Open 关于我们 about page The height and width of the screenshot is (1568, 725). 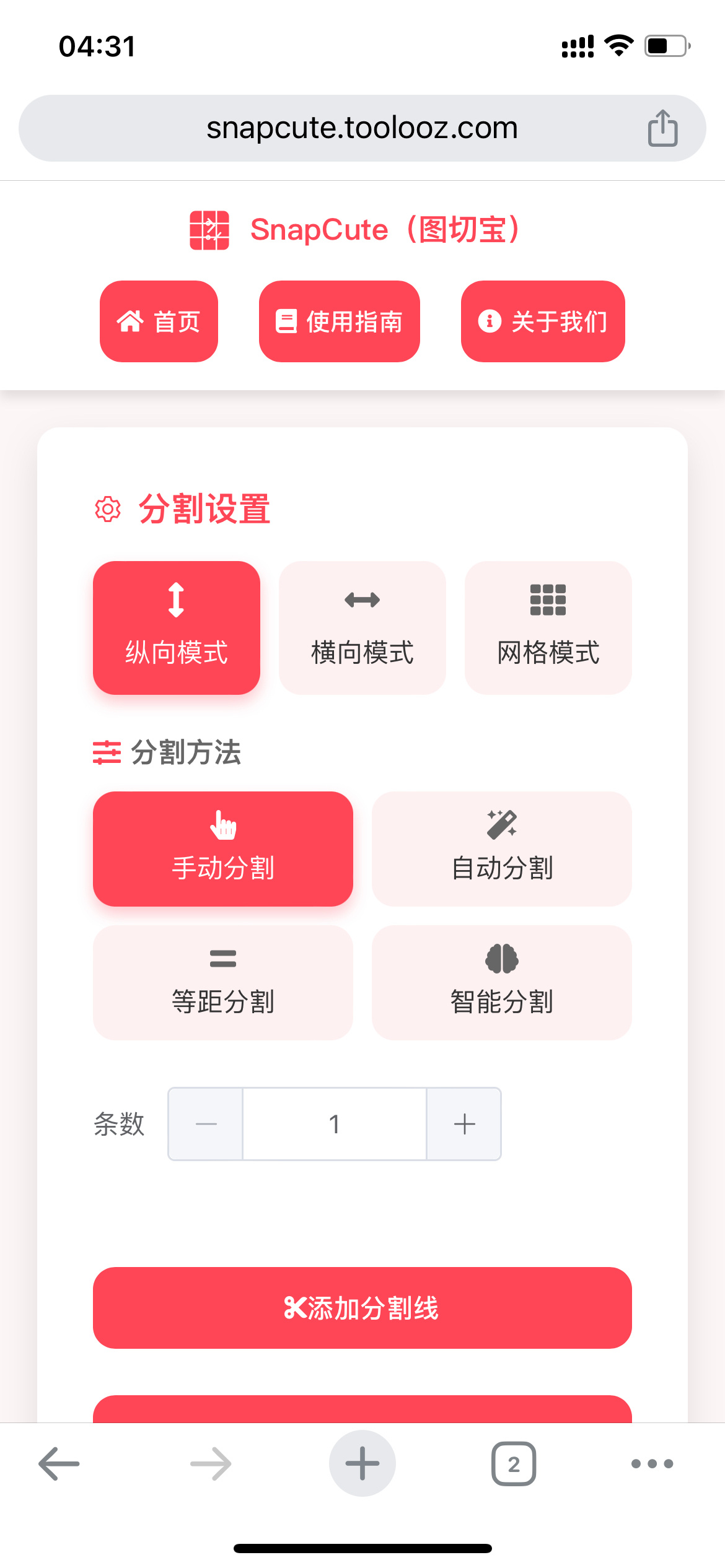[x=542, y=321]
